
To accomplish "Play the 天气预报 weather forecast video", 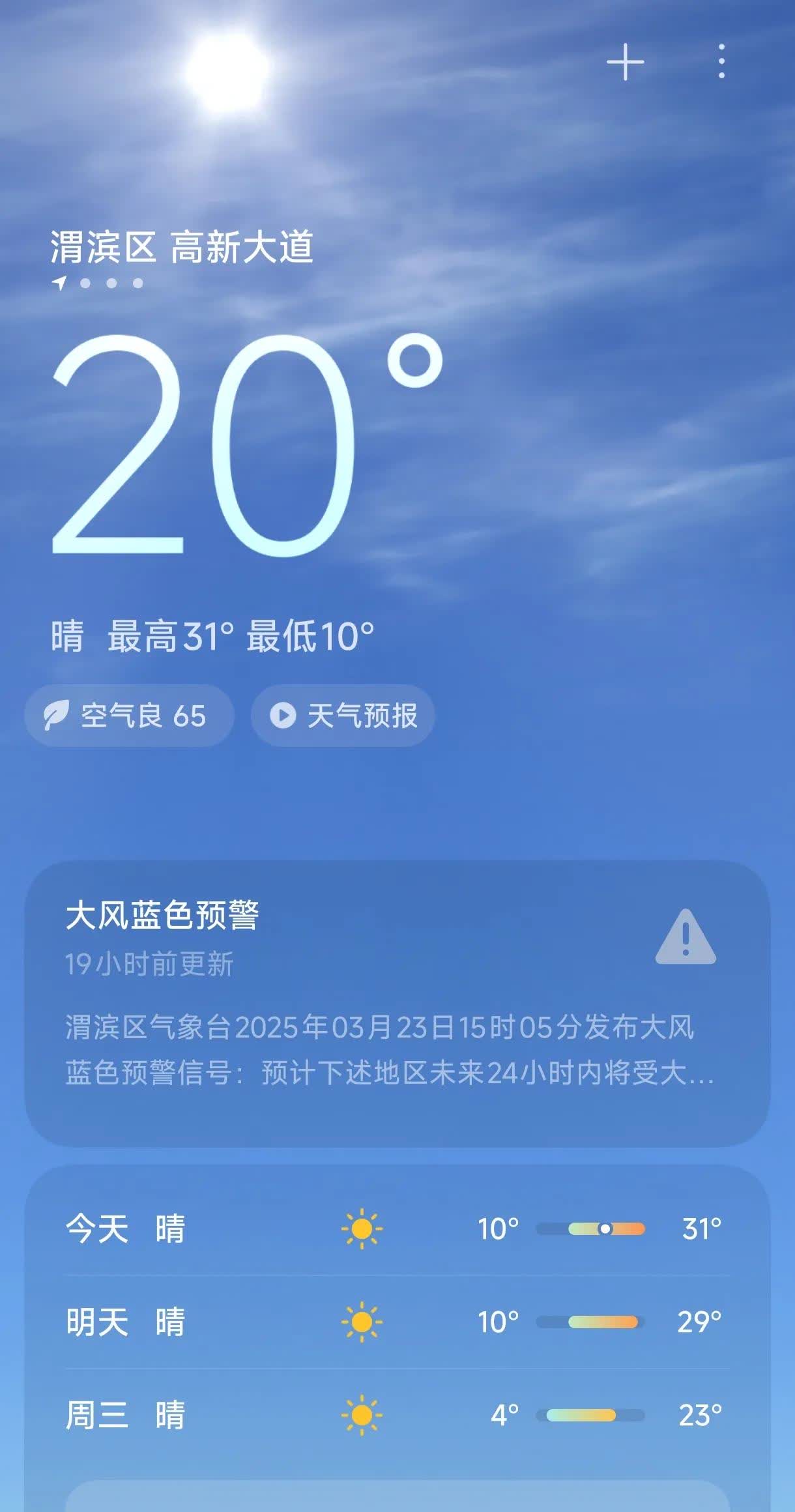I will point(341,715).
